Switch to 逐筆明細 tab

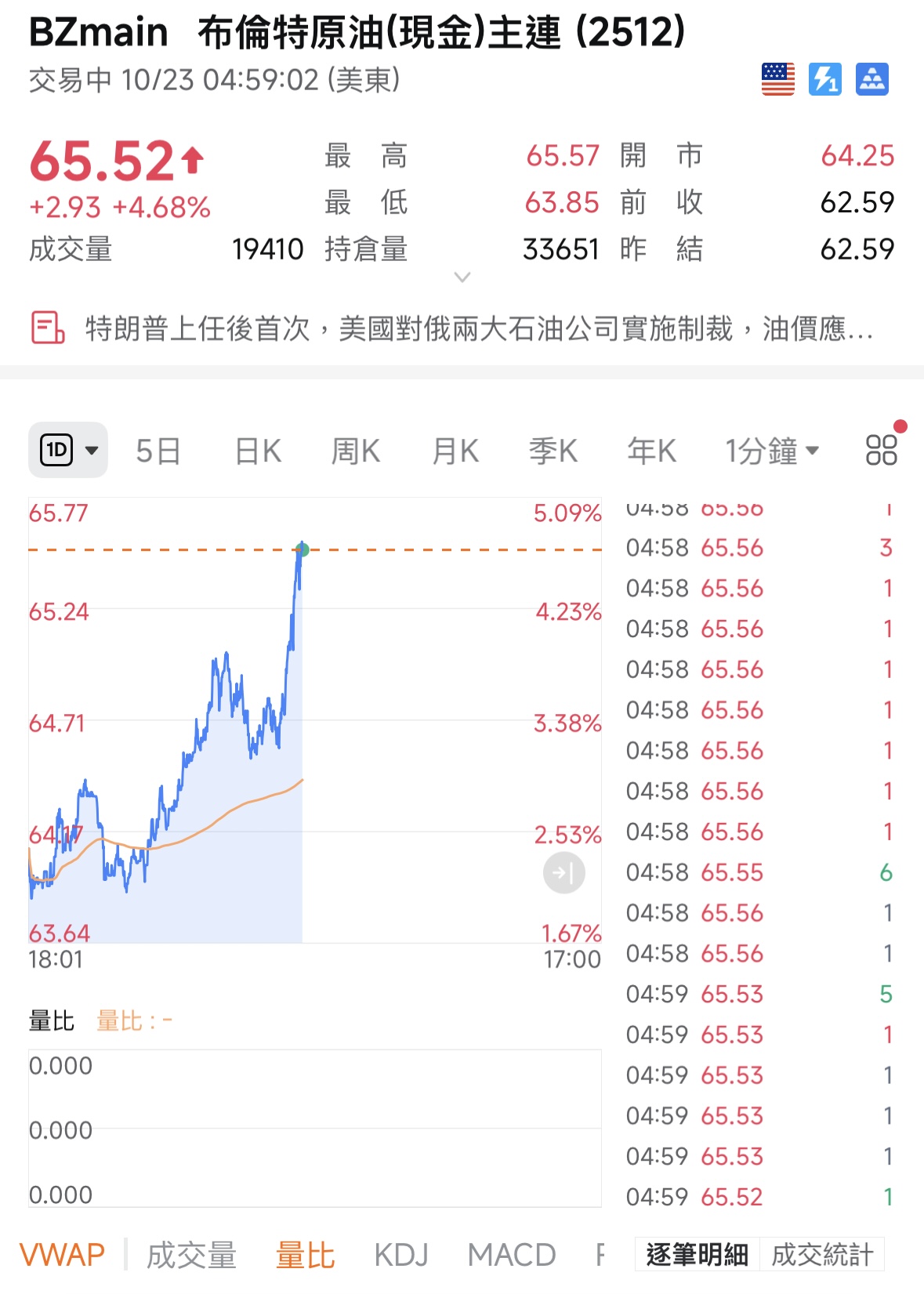click(696, 1254)
